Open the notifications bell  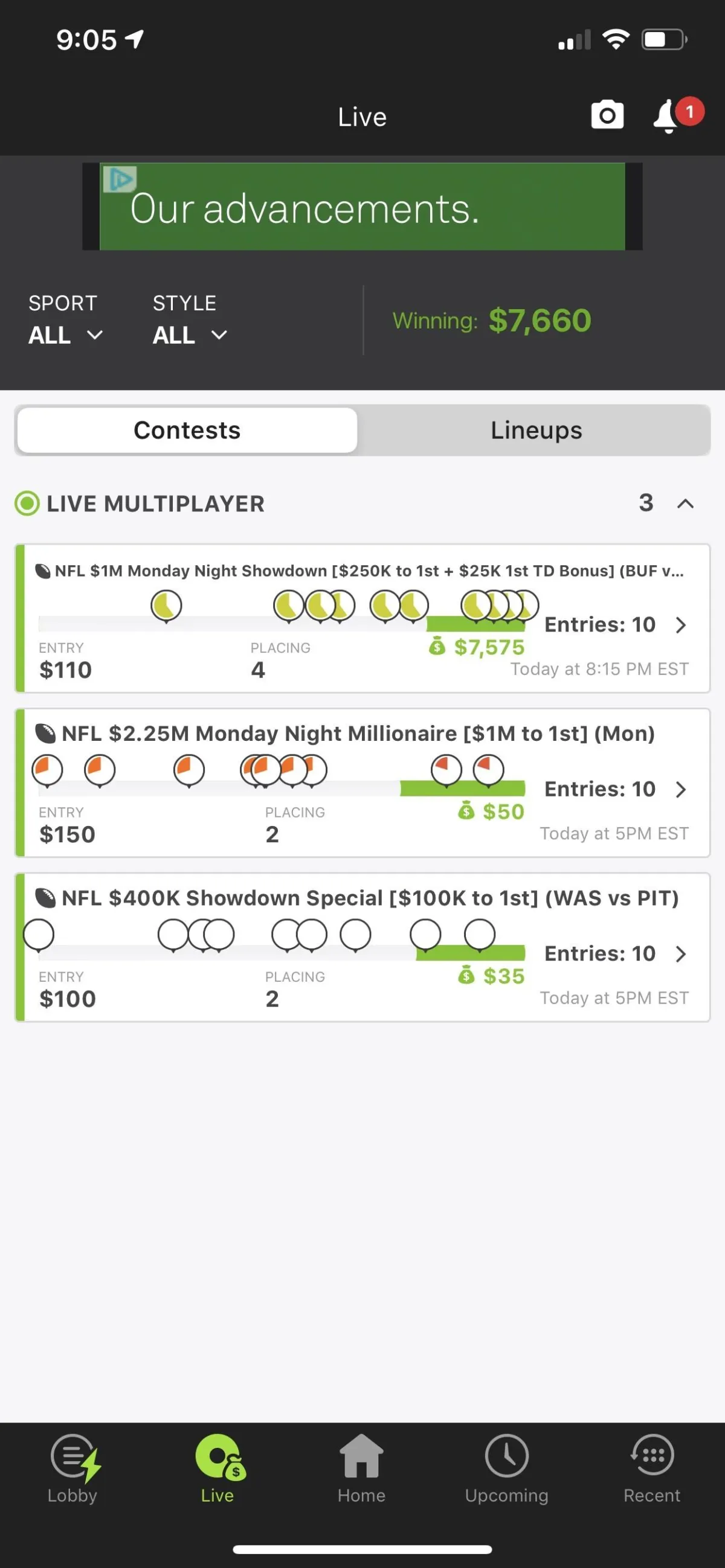point(668,116)
